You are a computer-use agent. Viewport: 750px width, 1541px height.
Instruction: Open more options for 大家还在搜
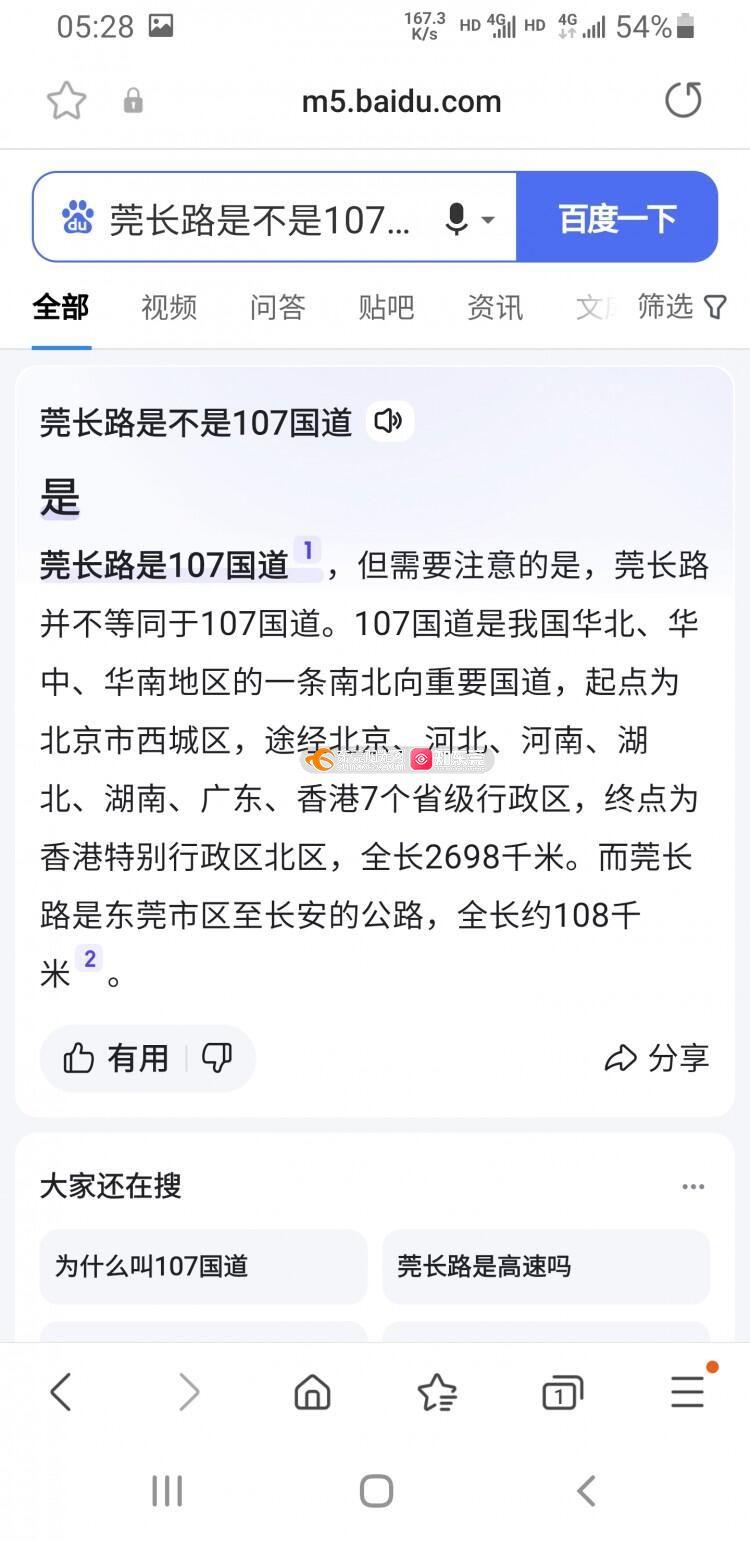pos(692,1186)
